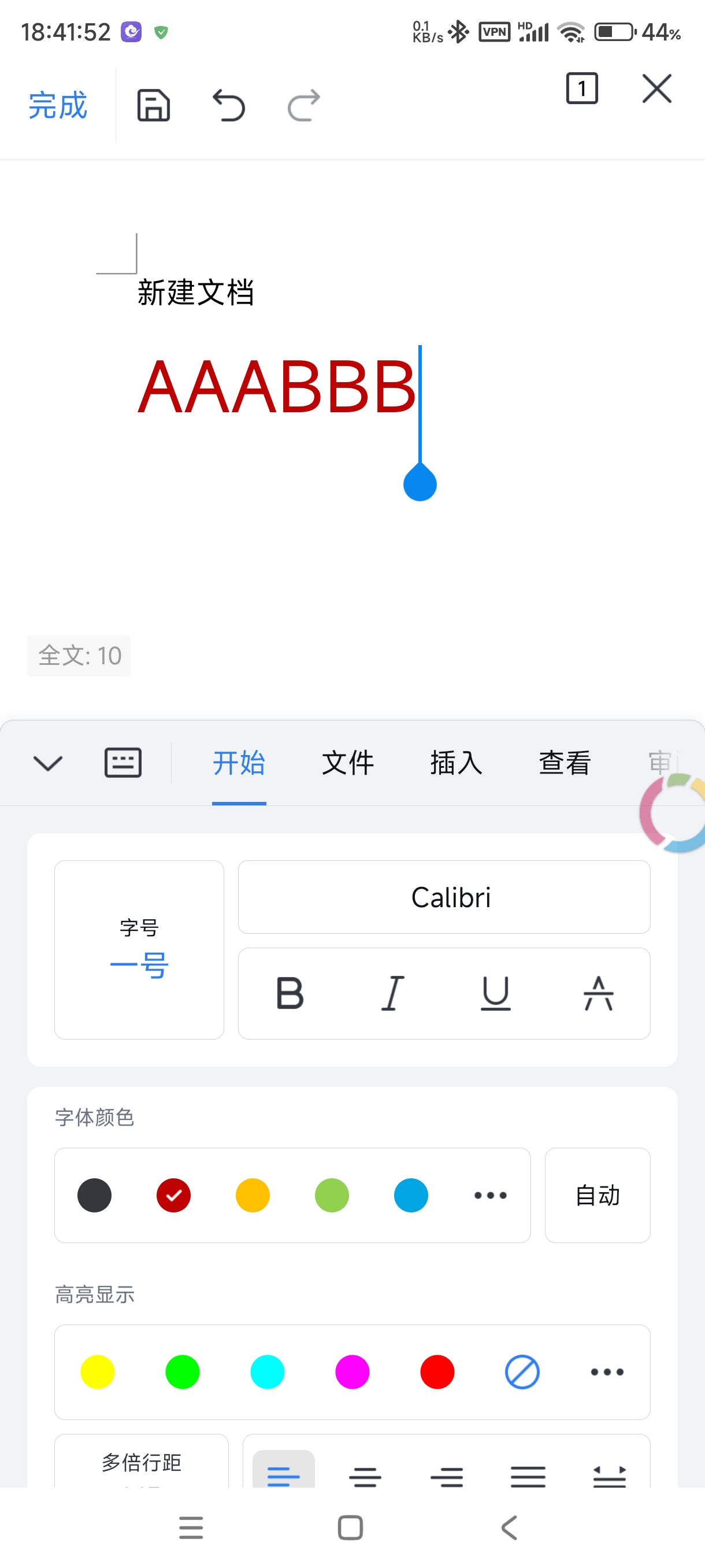The image size is (705, 1568).
Task: Apply underline formatting
Action: click(x=495, y=993)
